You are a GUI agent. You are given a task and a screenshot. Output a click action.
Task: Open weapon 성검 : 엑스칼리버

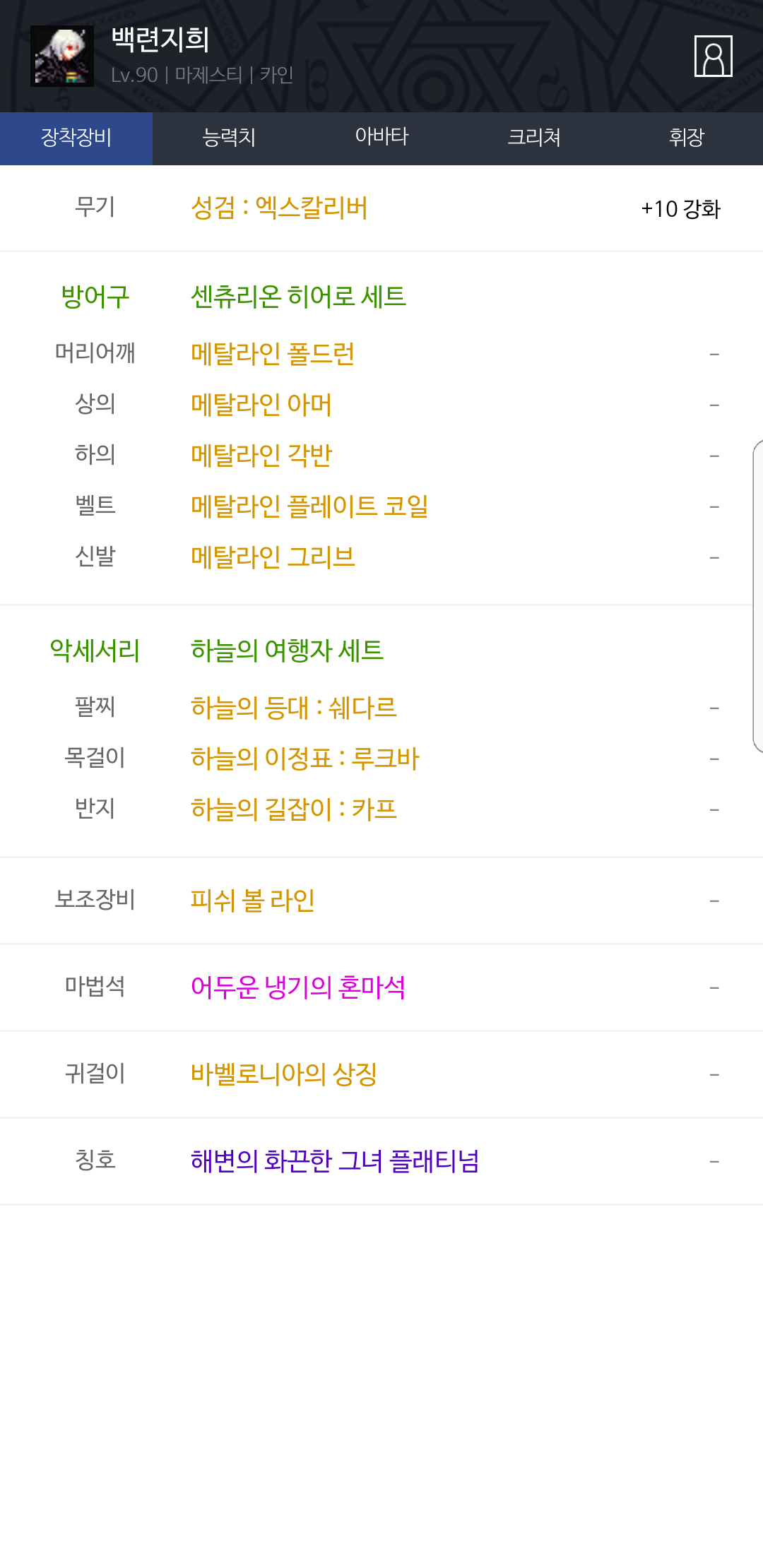tap(279, 208)
